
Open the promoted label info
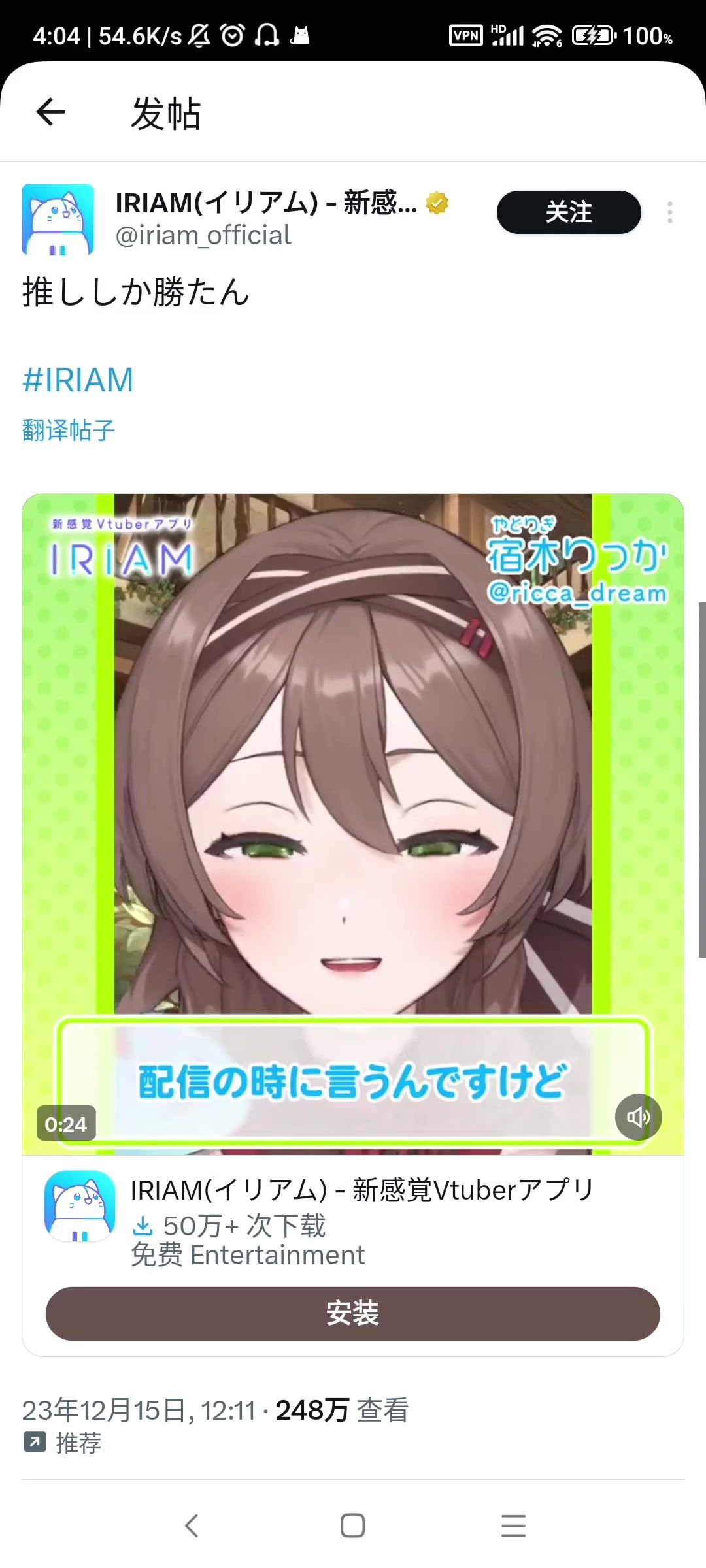pos(63,1443)
